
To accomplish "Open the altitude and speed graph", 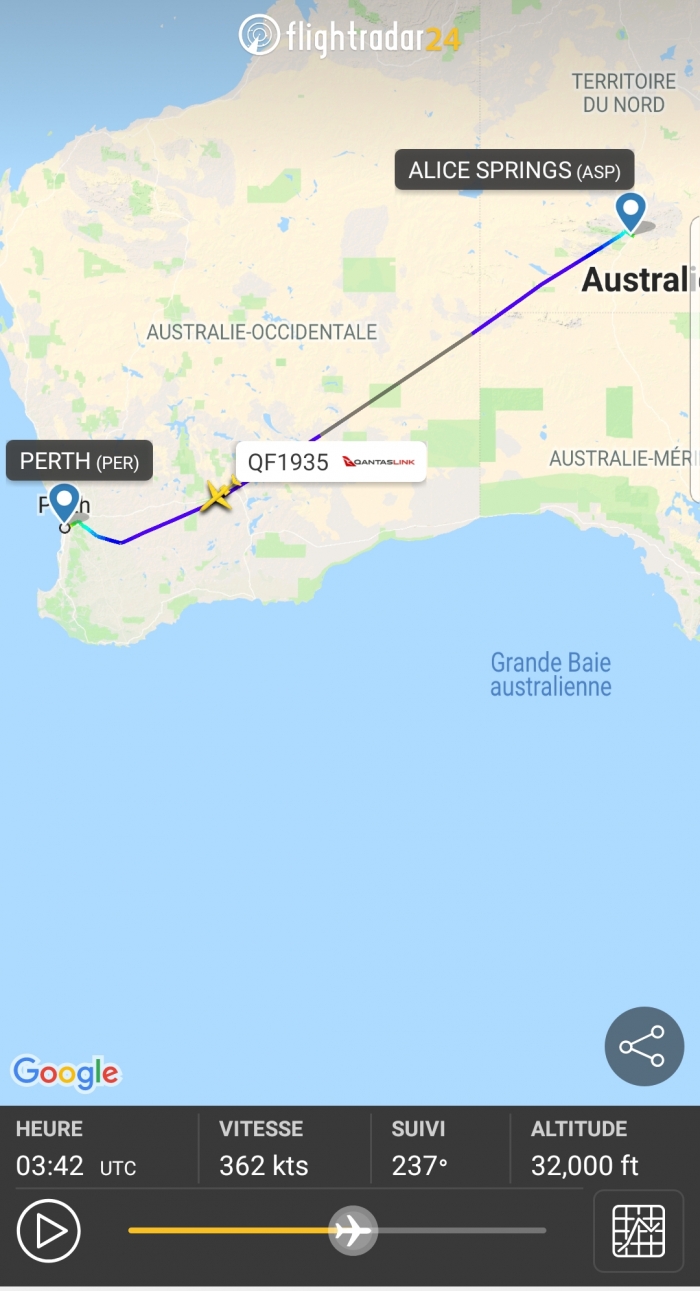I will click(638, 1231).
